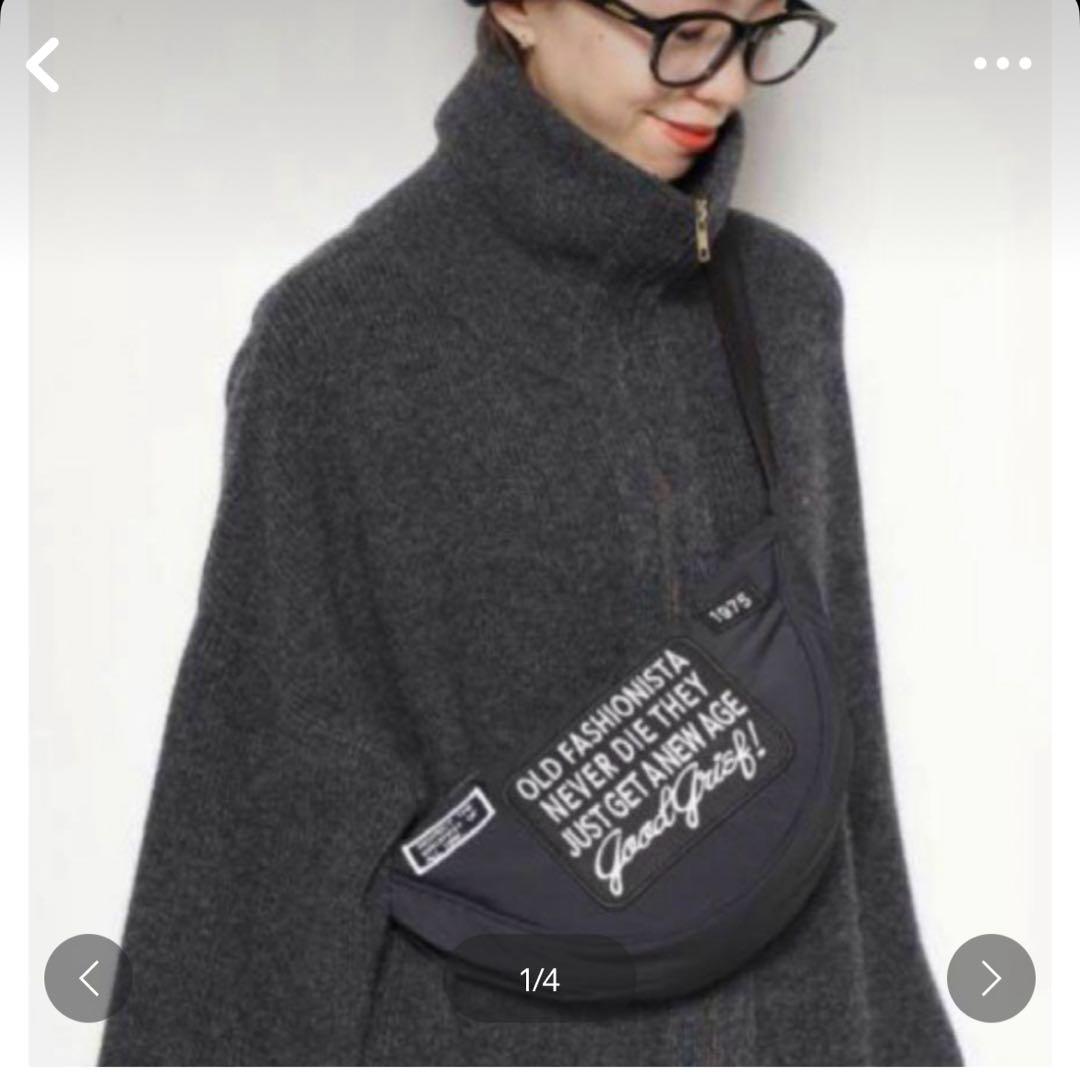Go back using the top-left arrow
Image resolution: width=1080 pixels, height=1079 pixels.
43,65
